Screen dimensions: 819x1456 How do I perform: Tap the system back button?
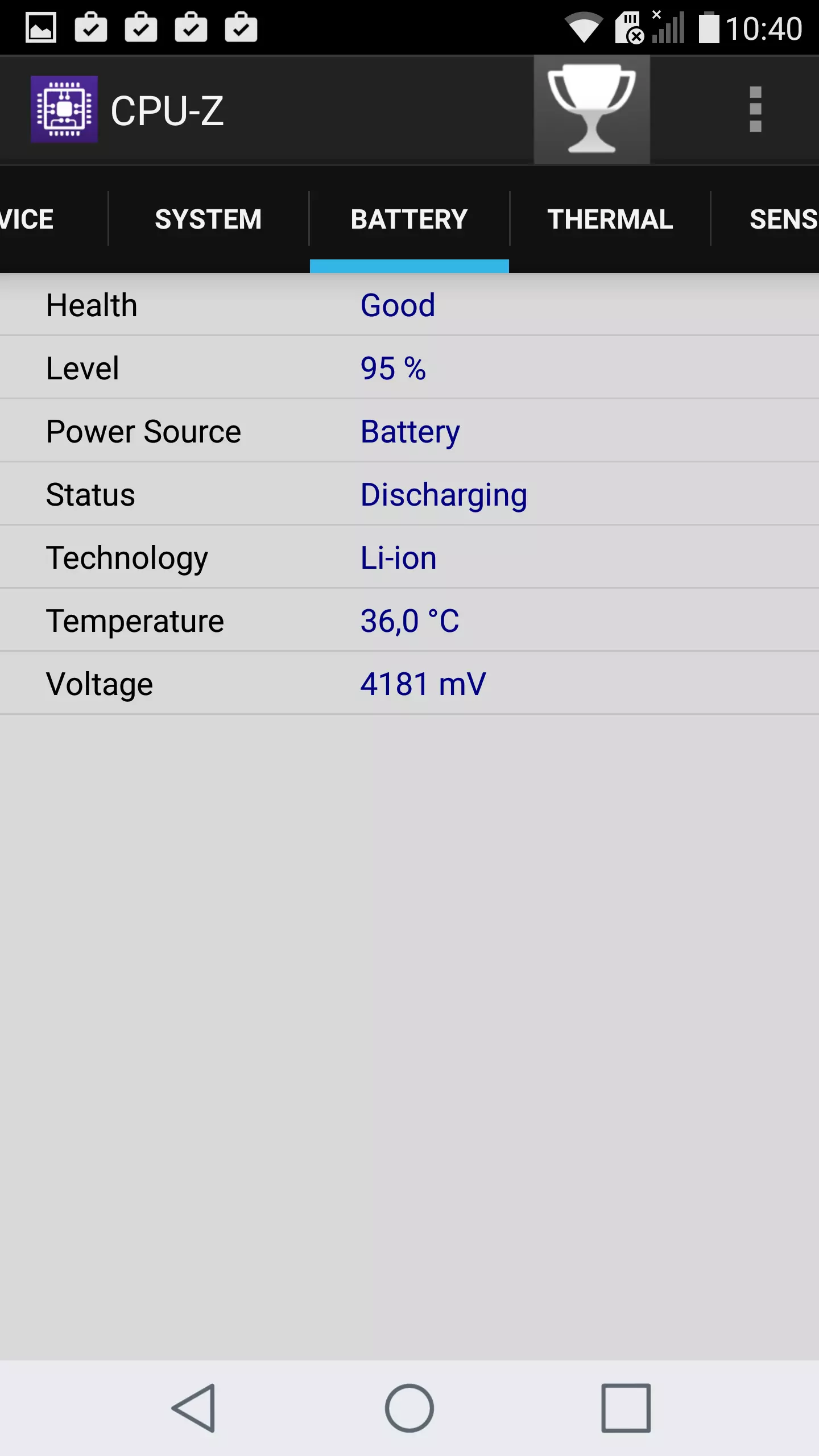click(193, 1408)
